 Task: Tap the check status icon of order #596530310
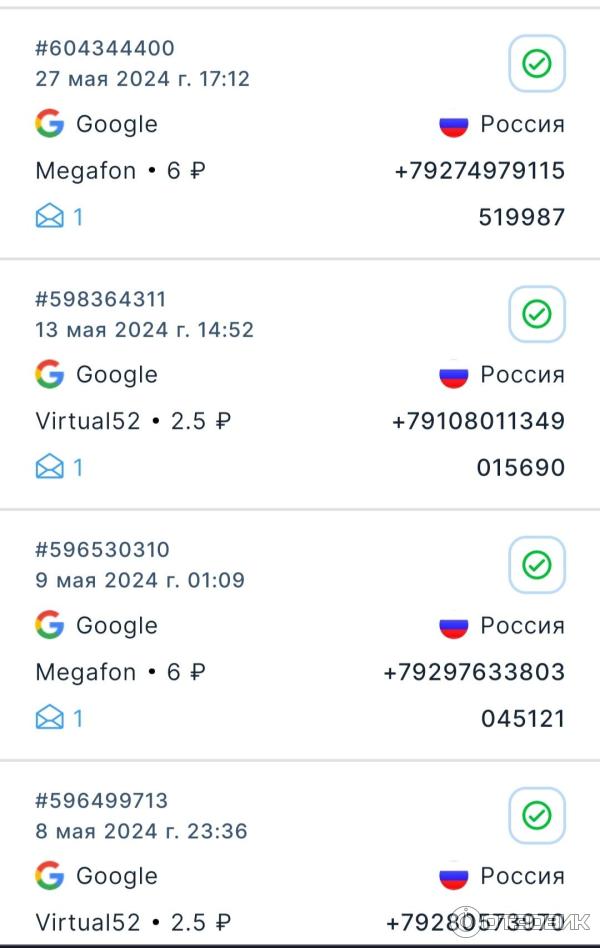537,565
